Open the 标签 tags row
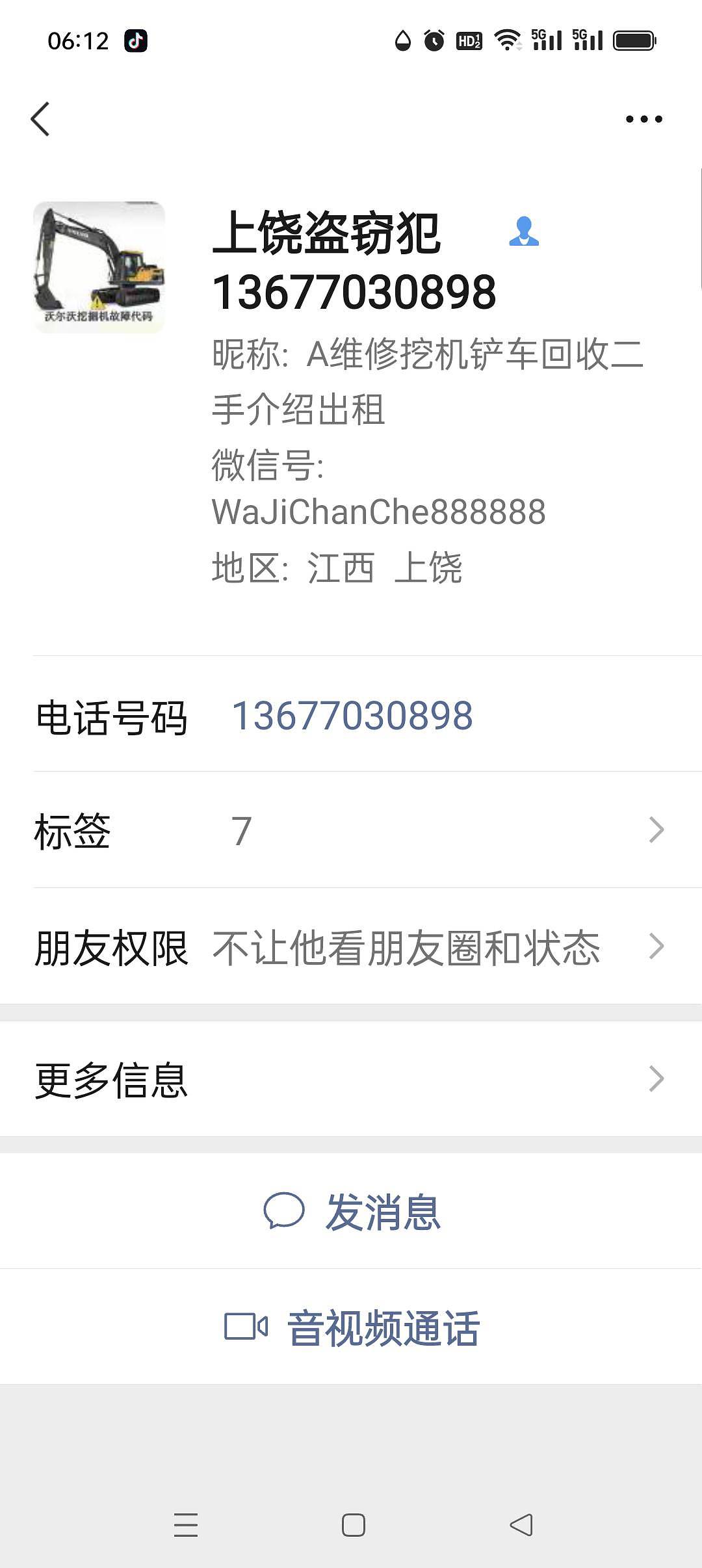The image size is (702, 1568). [x=351, y=830]
